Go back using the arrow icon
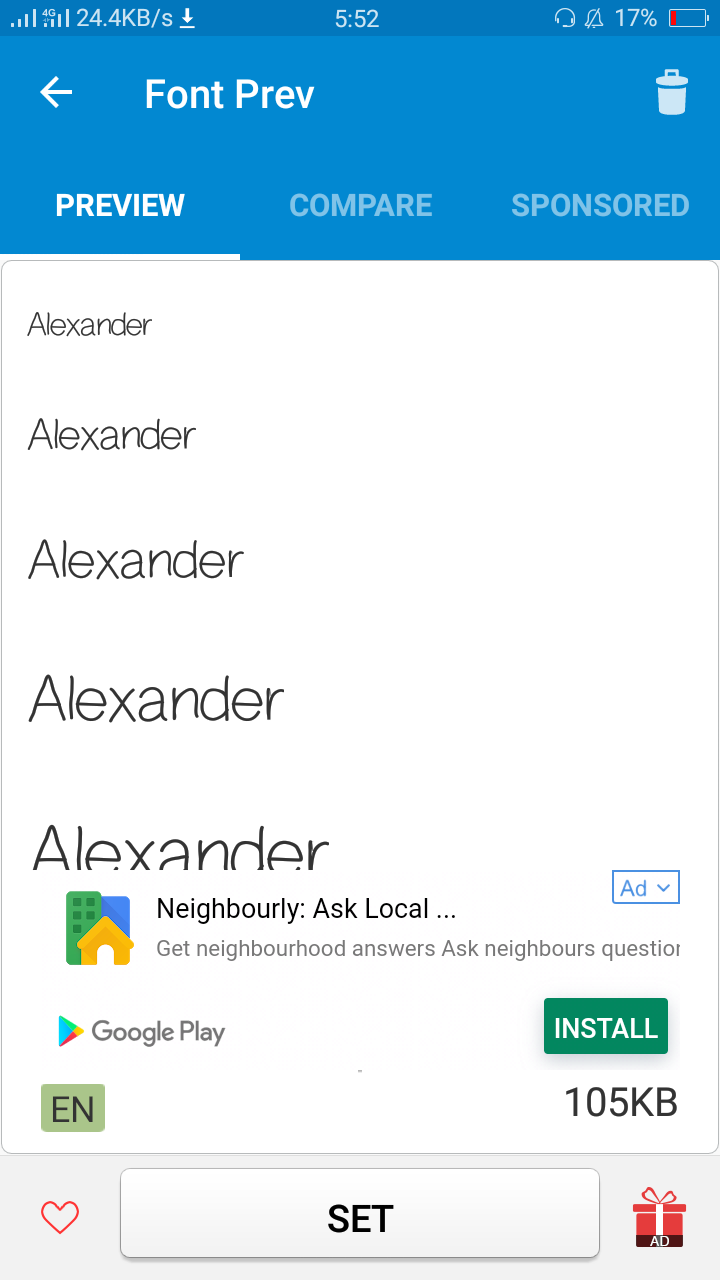Viewport: 720px width, 1280px height. 56,93
